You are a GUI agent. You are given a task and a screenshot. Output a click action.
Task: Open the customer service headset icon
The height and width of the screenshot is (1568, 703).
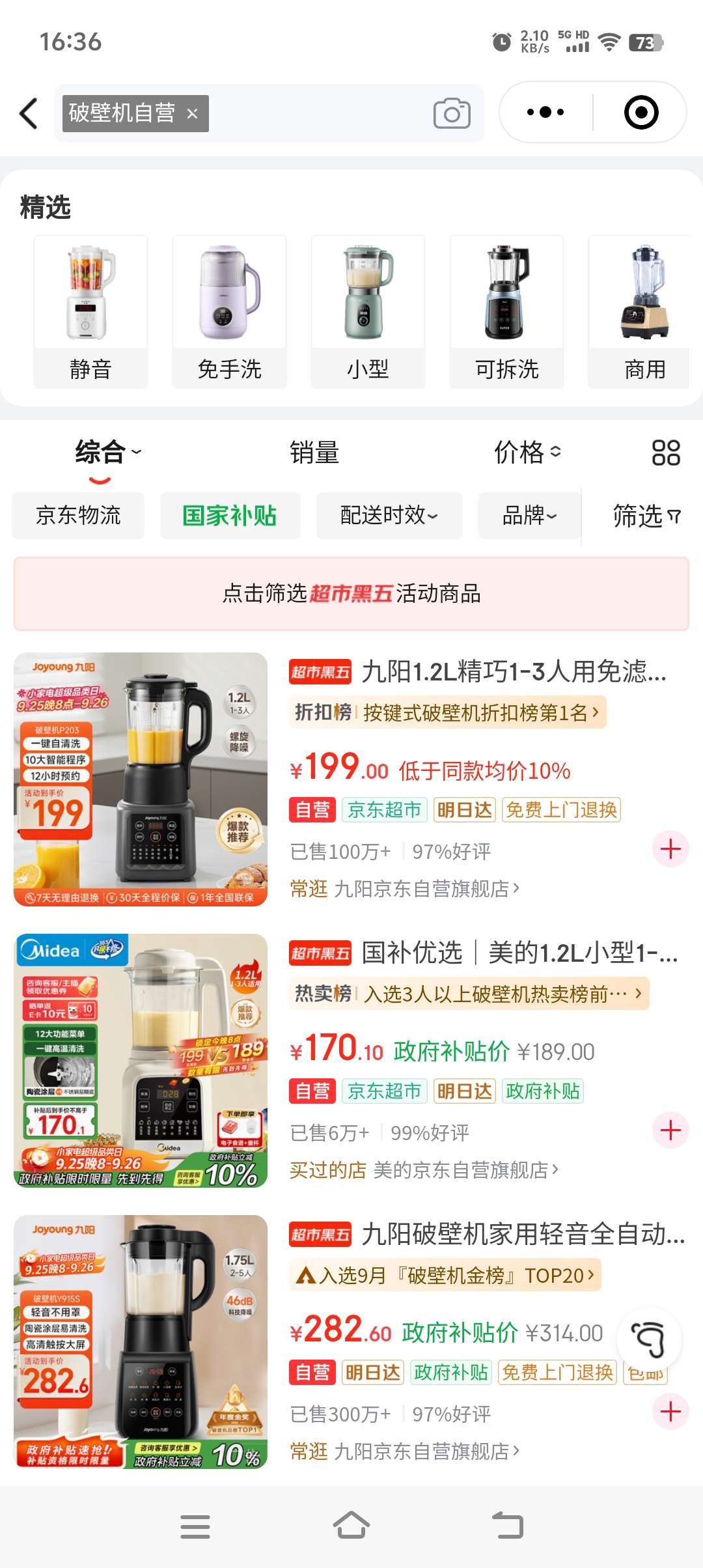648,1339
